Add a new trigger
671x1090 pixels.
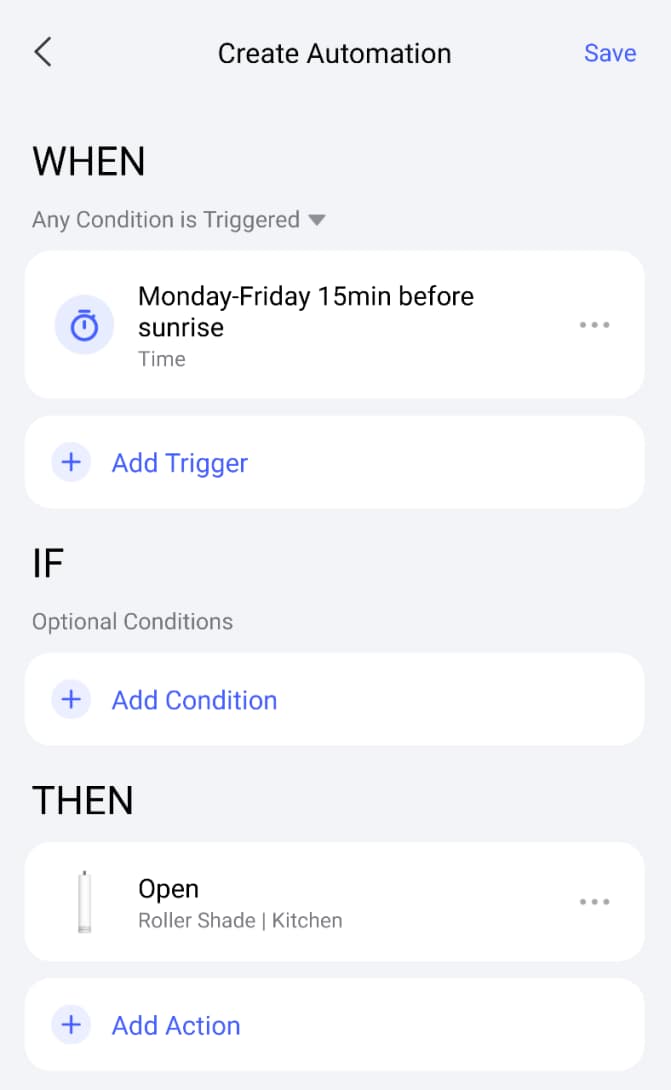(179, 463)
